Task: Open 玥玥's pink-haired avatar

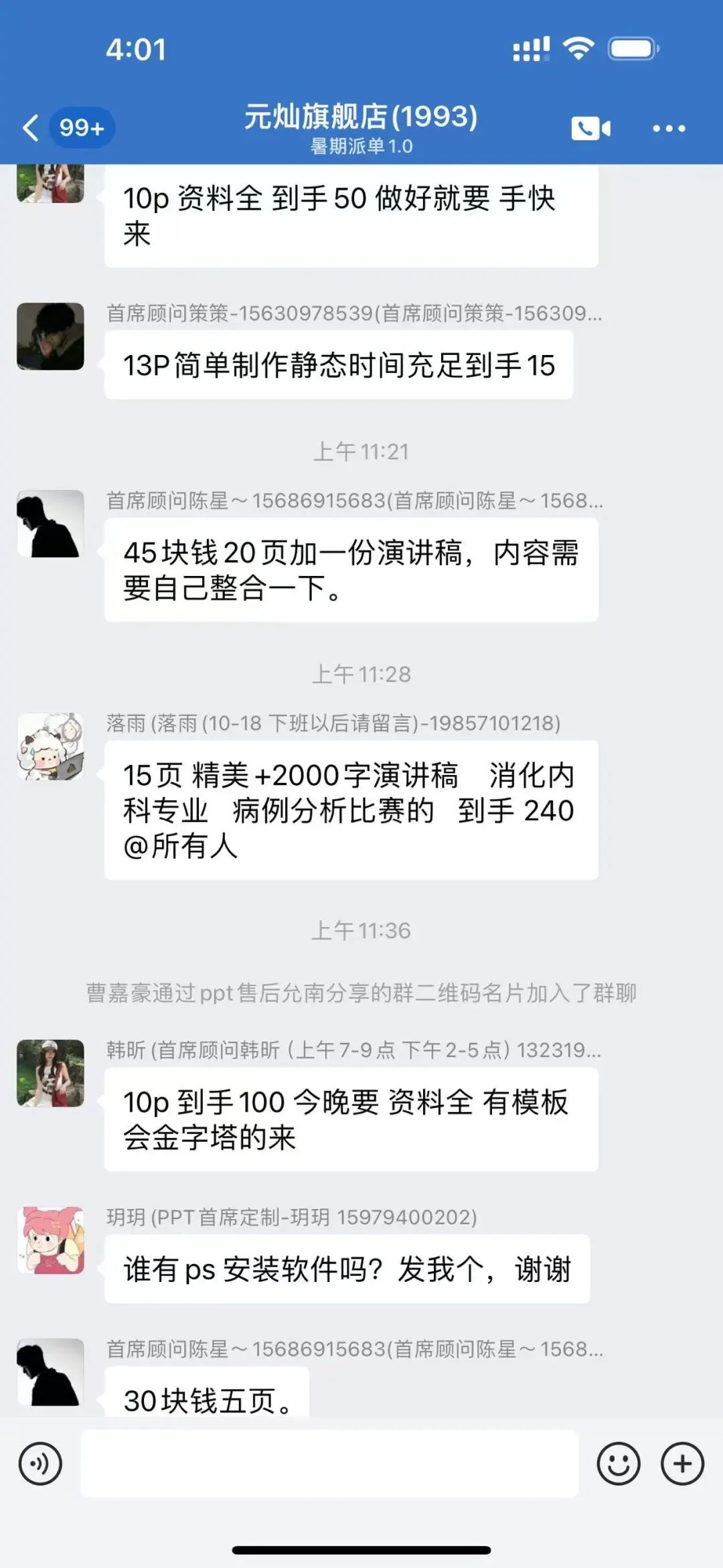Action: click(51, 1240)
